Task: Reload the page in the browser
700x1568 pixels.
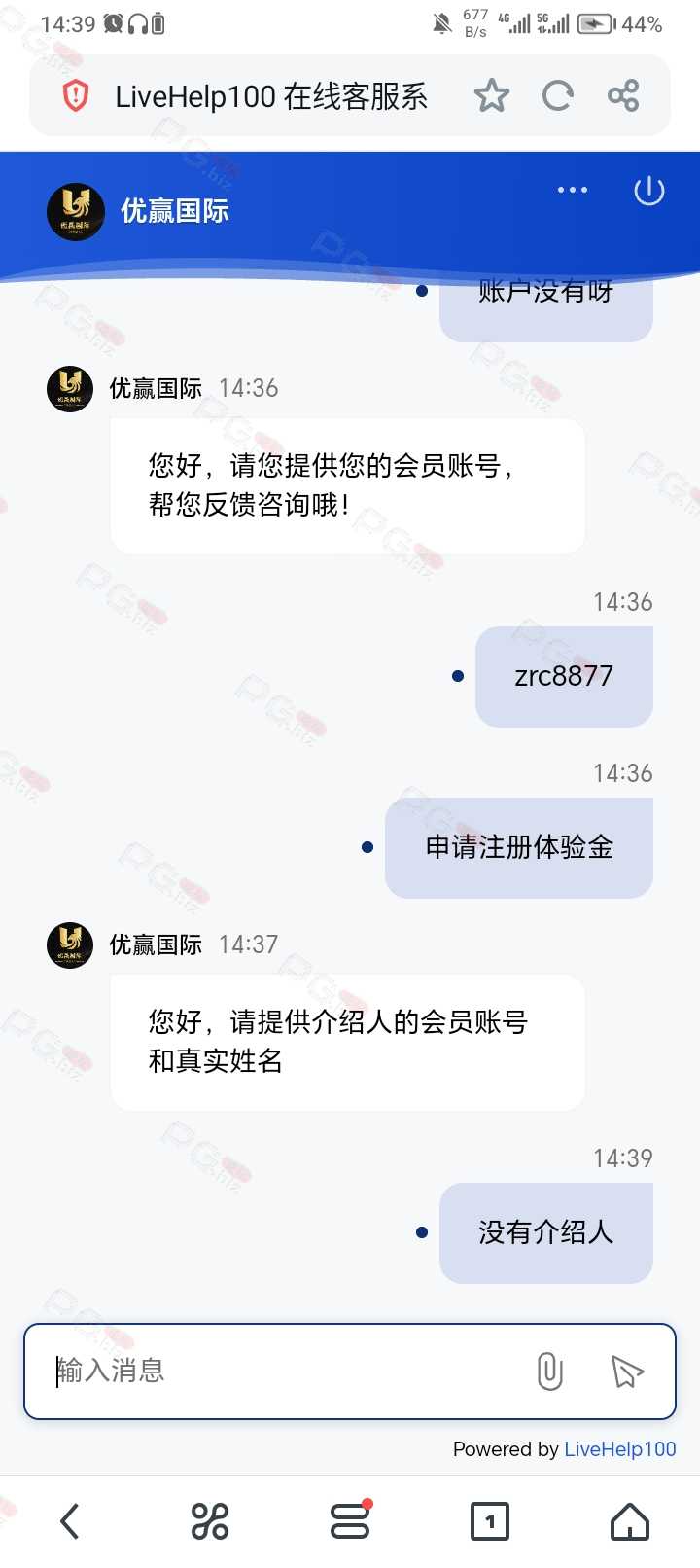Action: [558, 95]
